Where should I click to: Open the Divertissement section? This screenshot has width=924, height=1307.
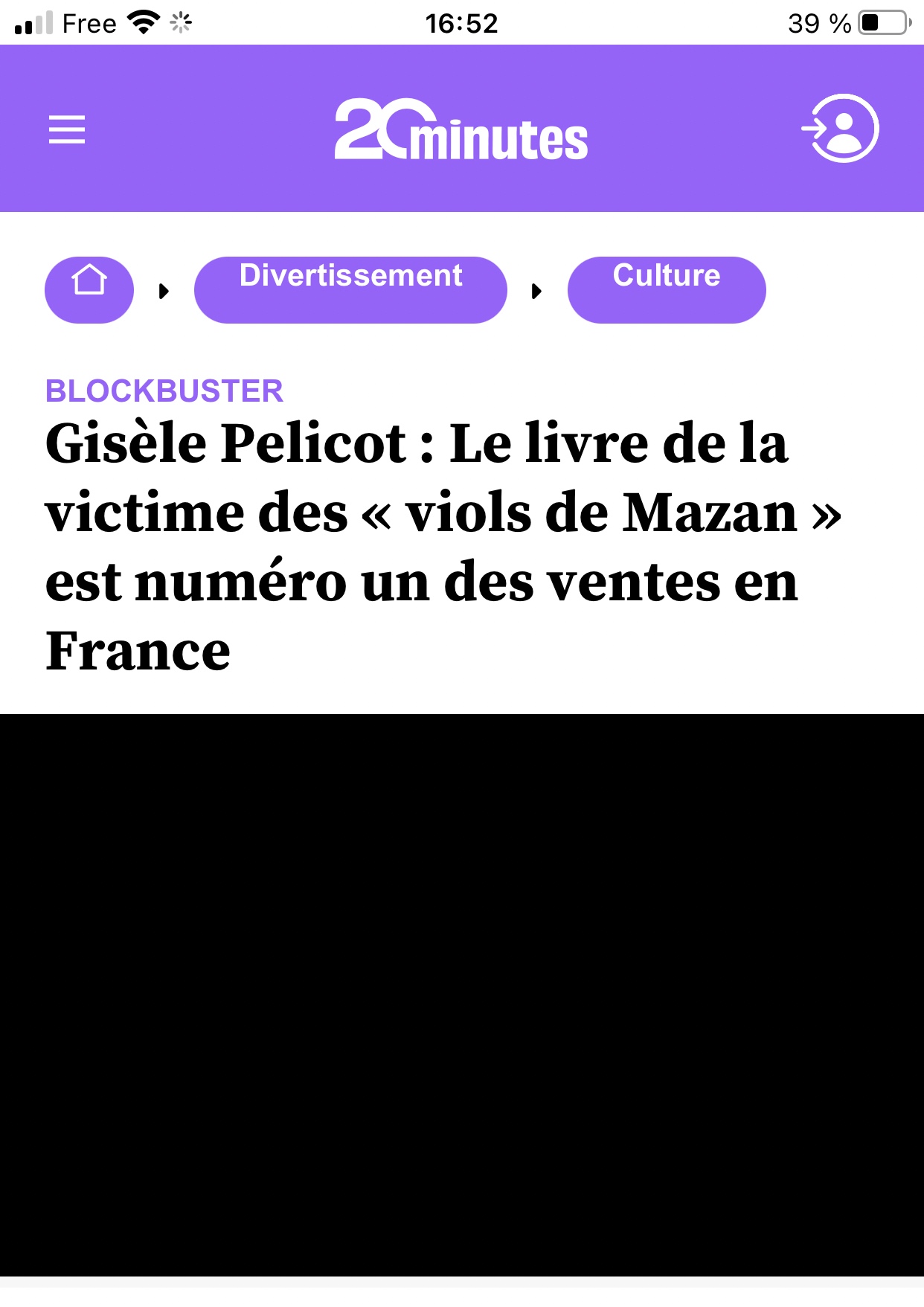click(x=350, y=289)
